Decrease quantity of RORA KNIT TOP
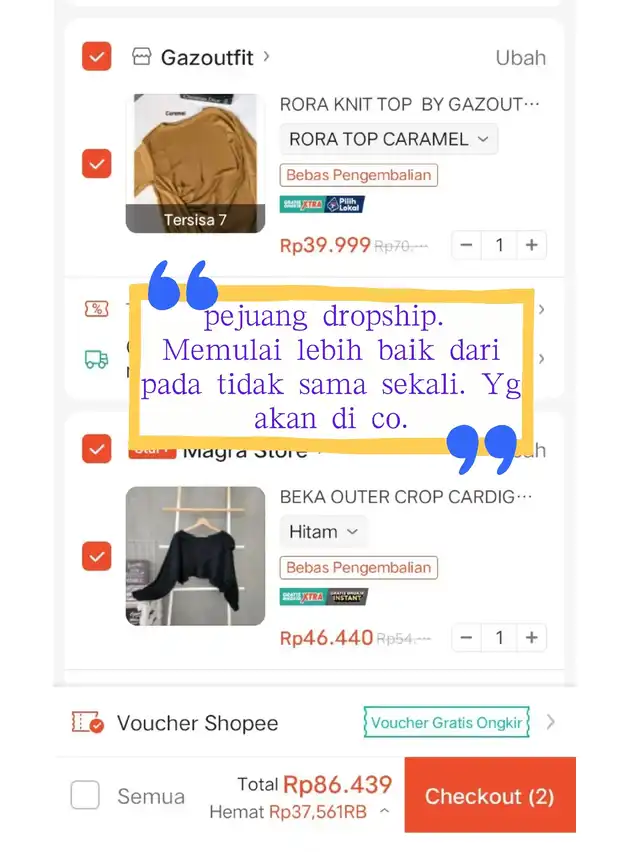The height and width of the screenshot is (852, 640). click(x=468, y=244)
